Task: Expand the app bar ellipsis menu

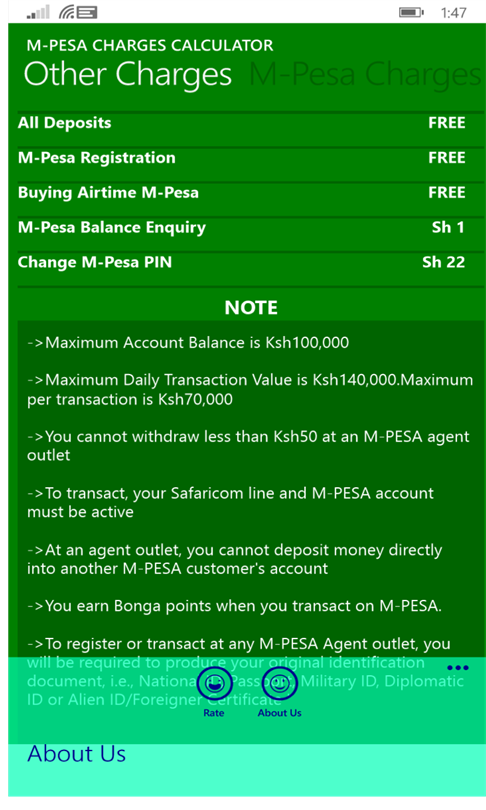Action: click(x=458, y=668)
